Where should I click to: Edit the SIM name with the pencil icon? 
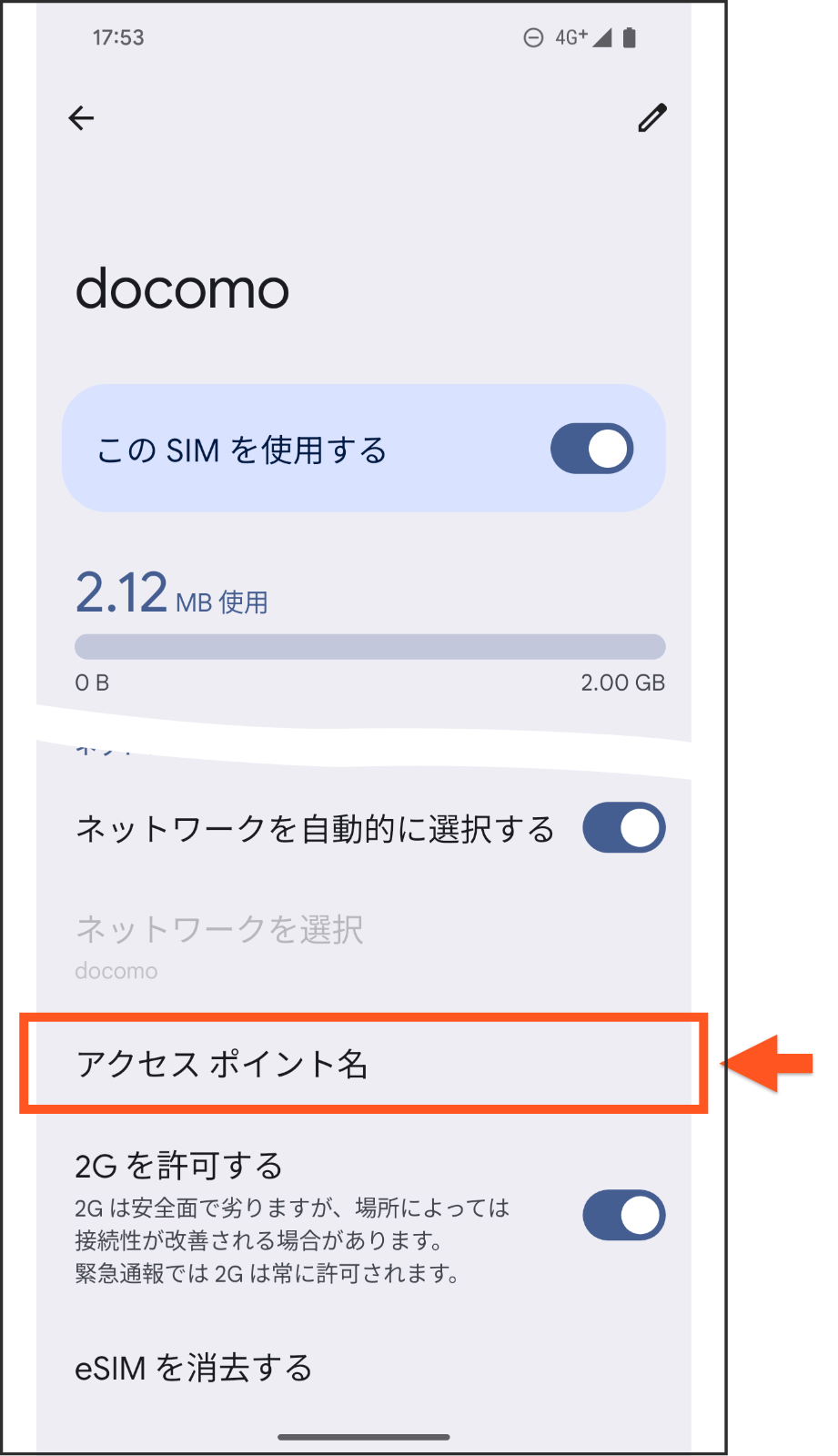(x=651, y=118)
